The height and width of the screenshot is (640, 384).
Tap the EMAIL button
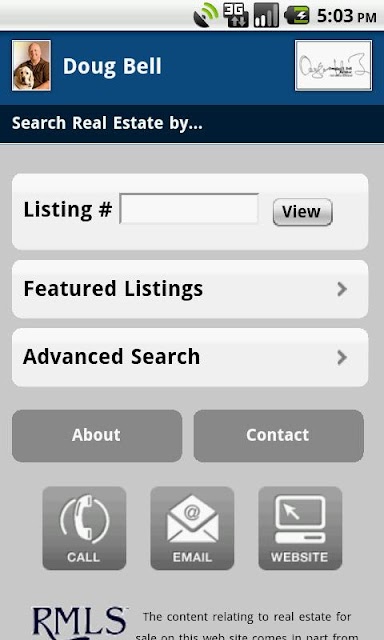point(192,528)
